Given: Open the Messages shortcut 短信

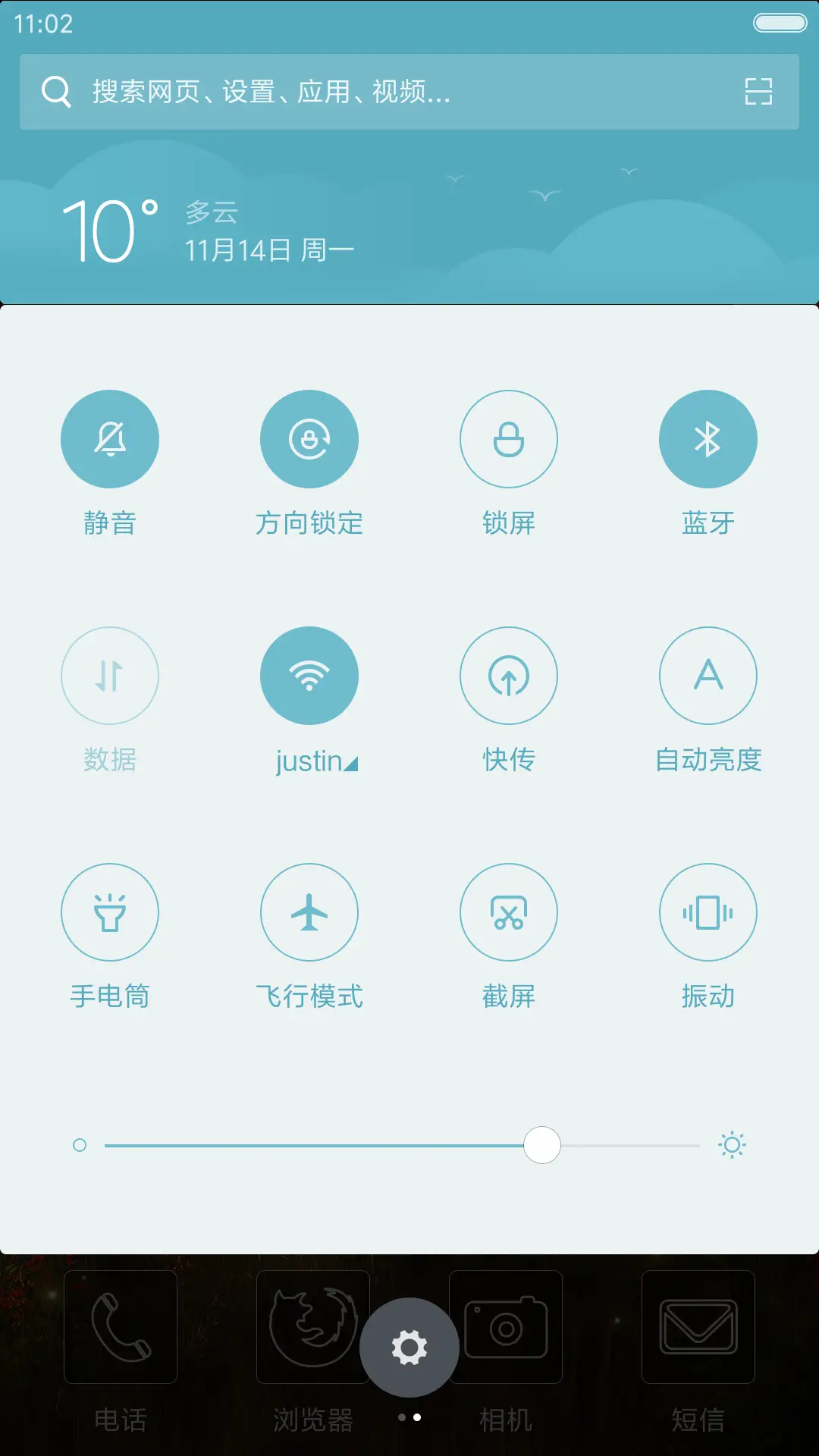Looking at the screenshot, I should pos(698,1329).
